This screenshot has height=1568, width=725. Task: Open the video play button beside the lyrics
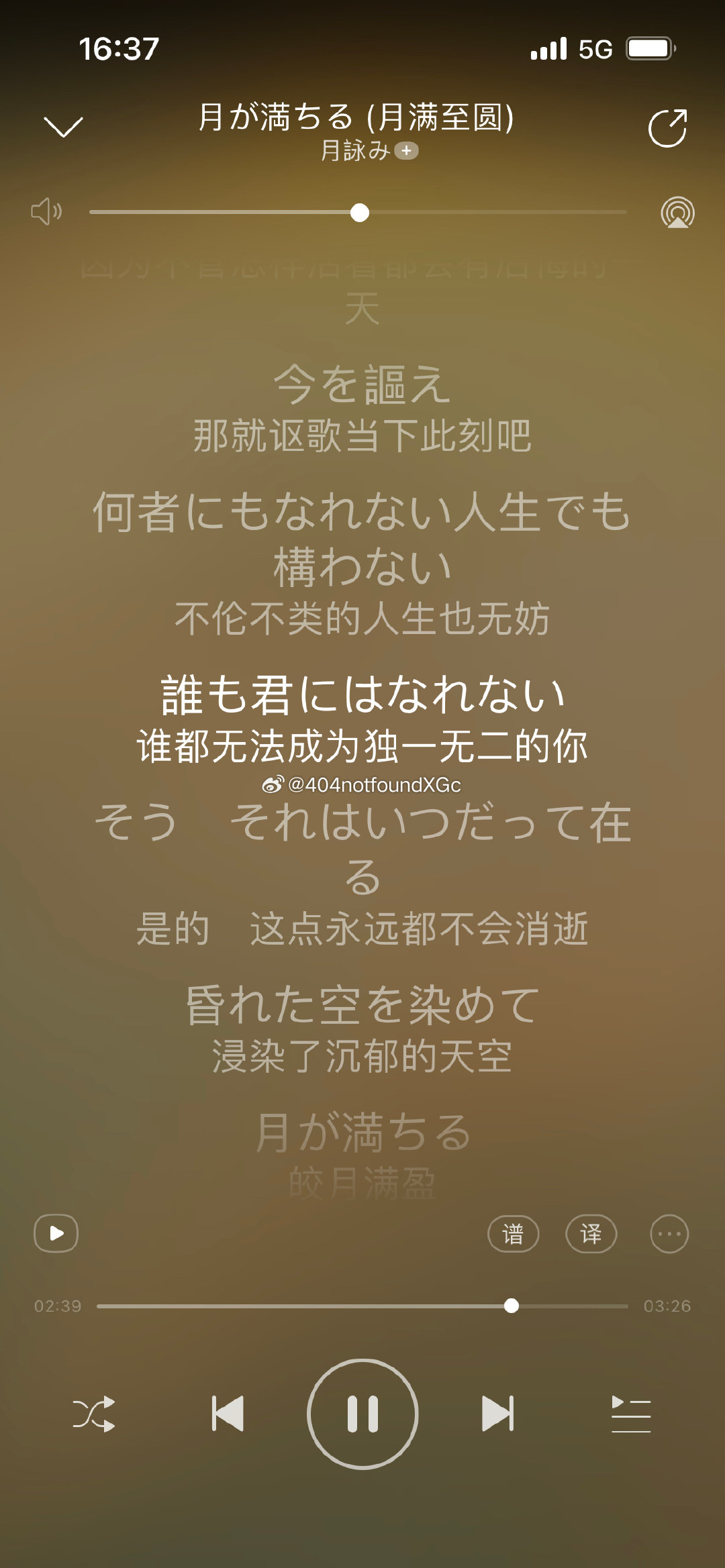coord(56,1233)
